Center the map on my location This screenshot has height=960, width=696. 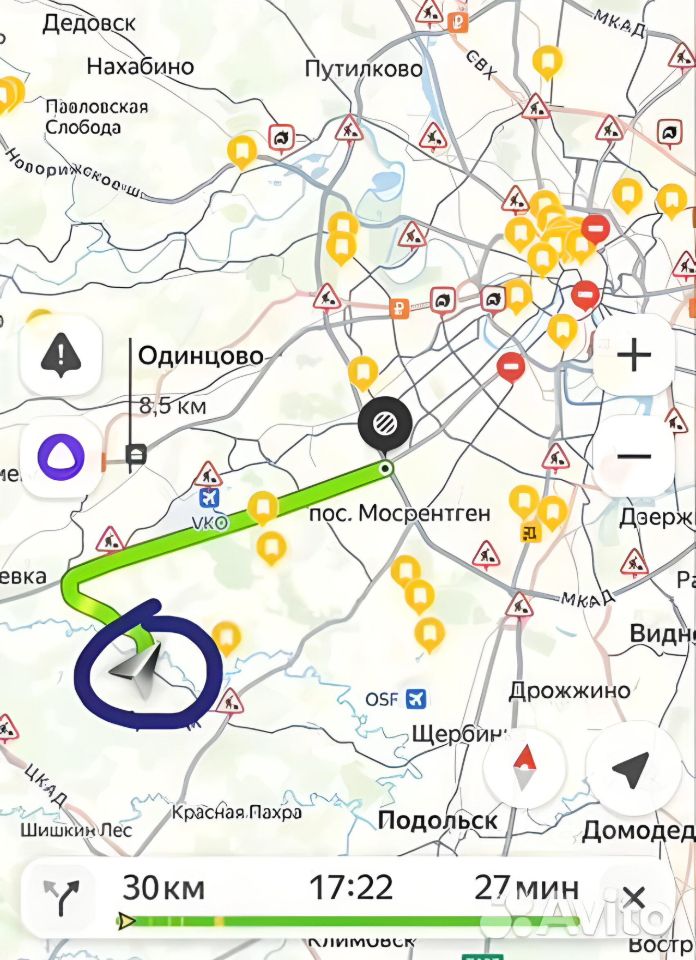tap(631, 771)
